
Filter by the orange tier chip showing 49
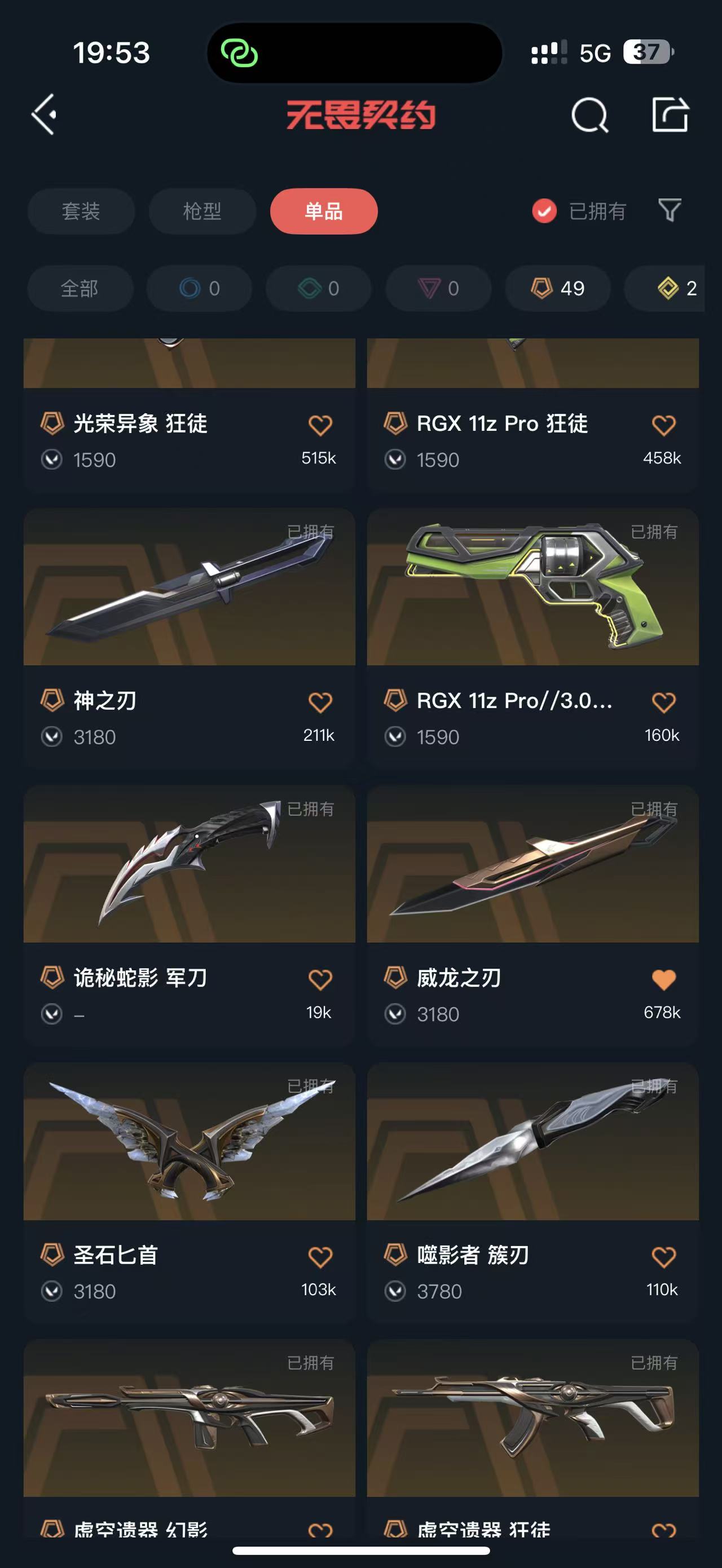tap(558, 288)
